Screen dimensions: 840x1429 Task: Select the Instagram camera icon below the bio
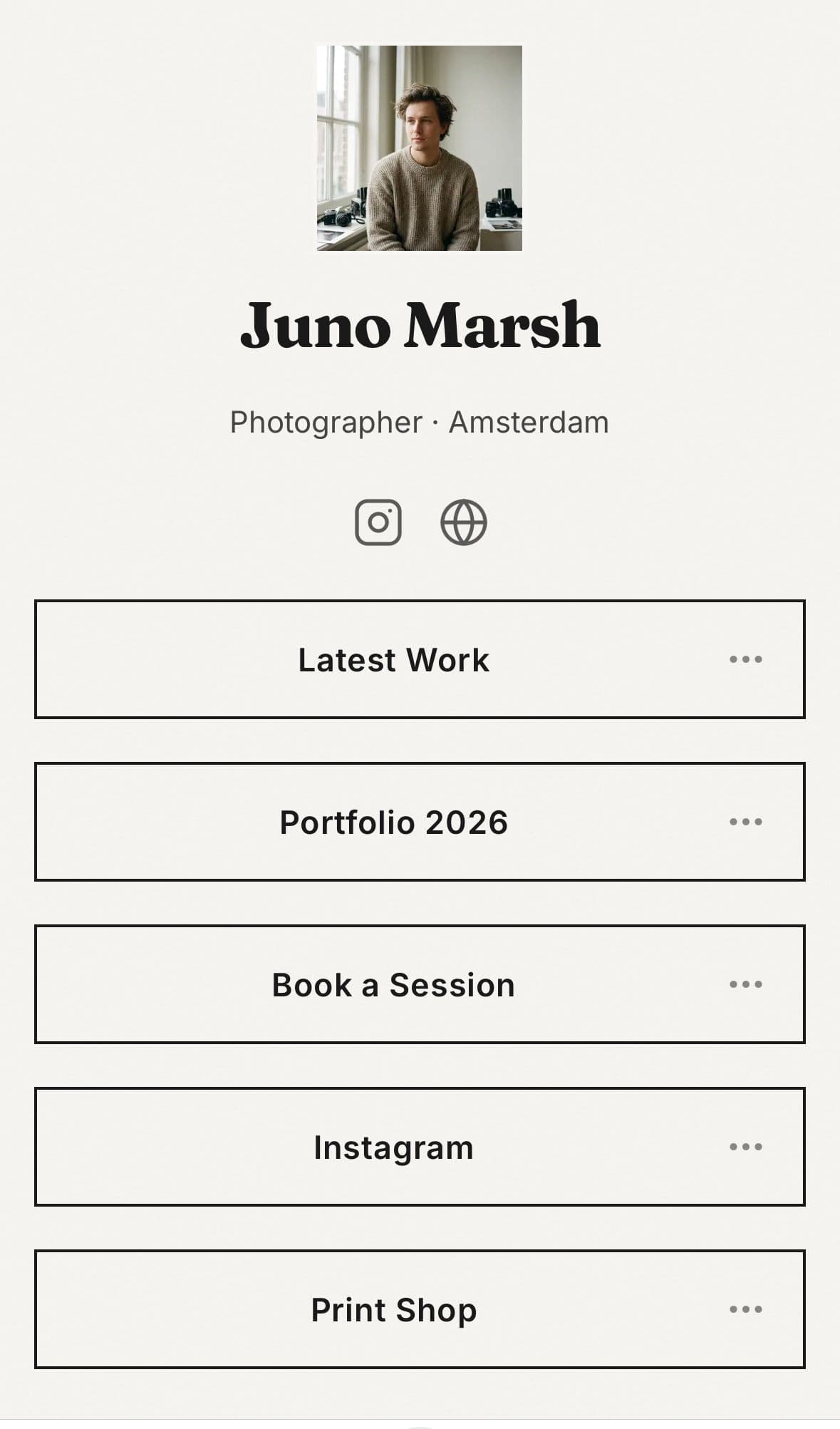[378, 522]
